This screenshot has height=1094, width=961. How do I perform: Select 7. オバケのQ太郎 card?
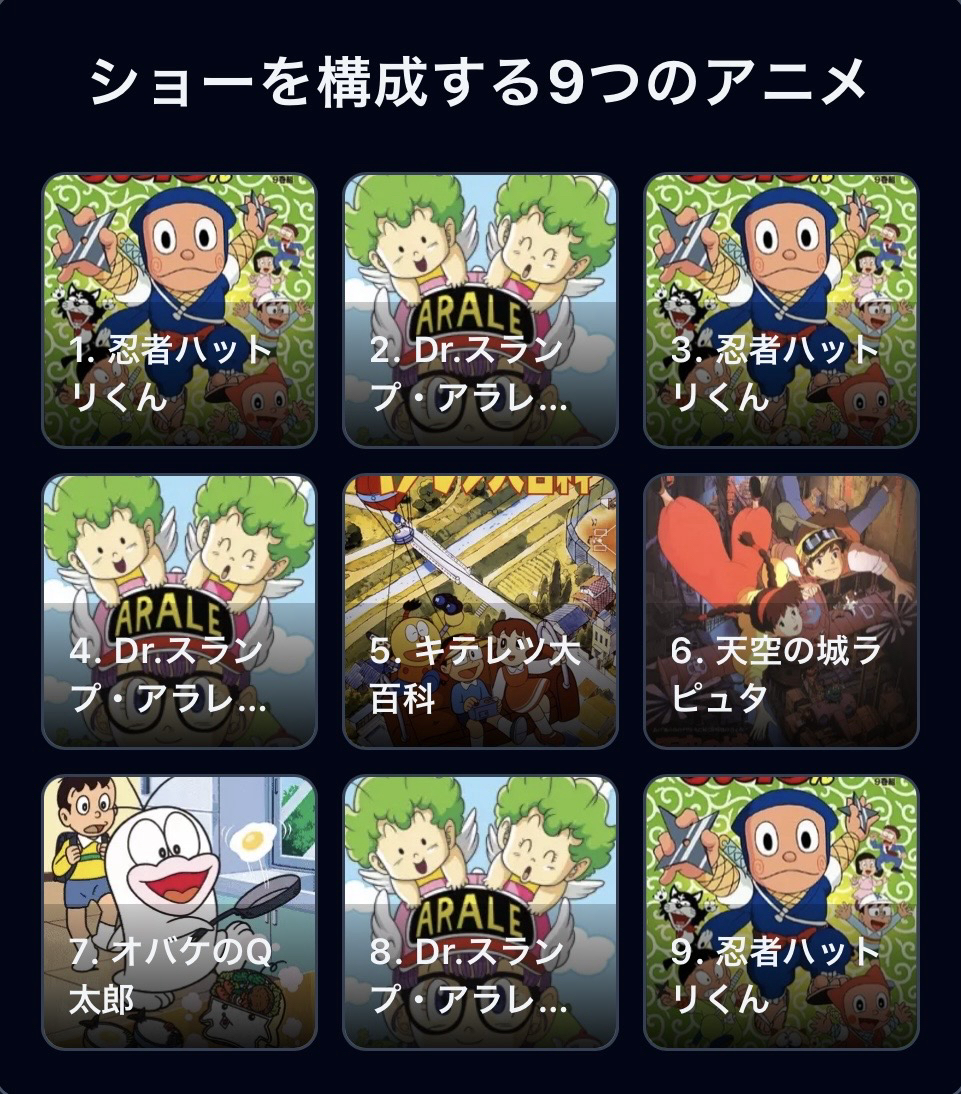(x=180, y=911)
